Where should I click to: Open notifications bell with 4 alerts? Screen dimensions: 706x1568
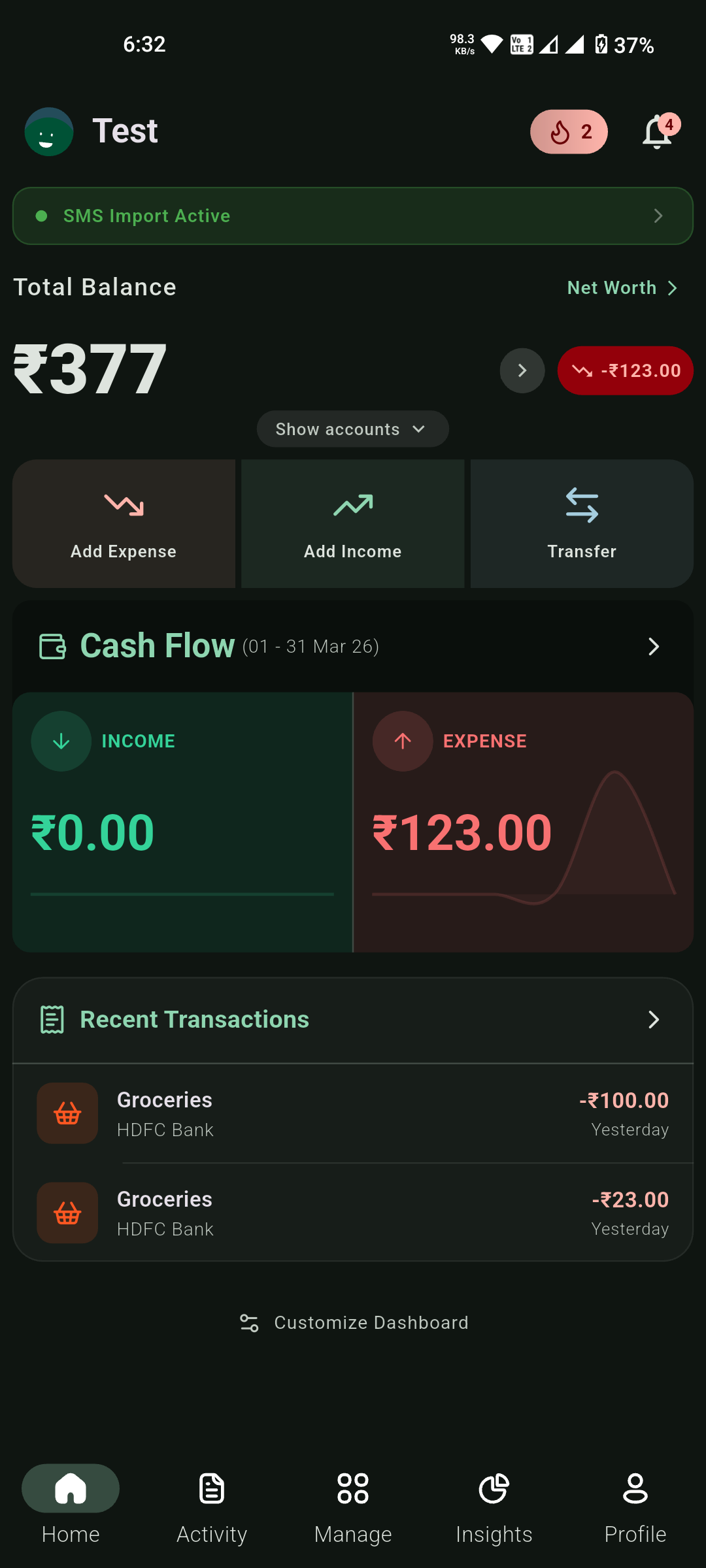click(x=656, y=131)
